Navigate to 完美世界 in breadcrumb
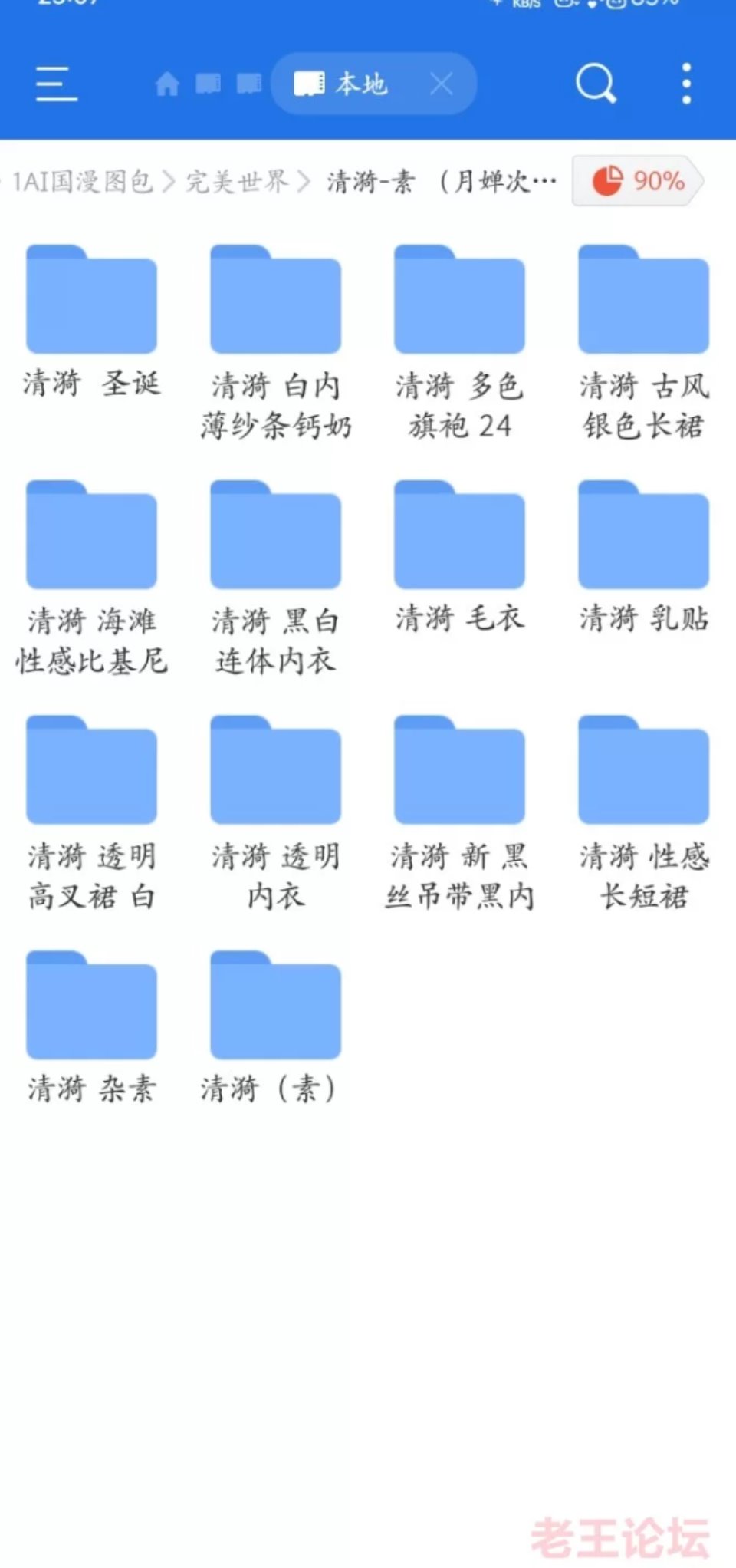 (x=237, y=182)
